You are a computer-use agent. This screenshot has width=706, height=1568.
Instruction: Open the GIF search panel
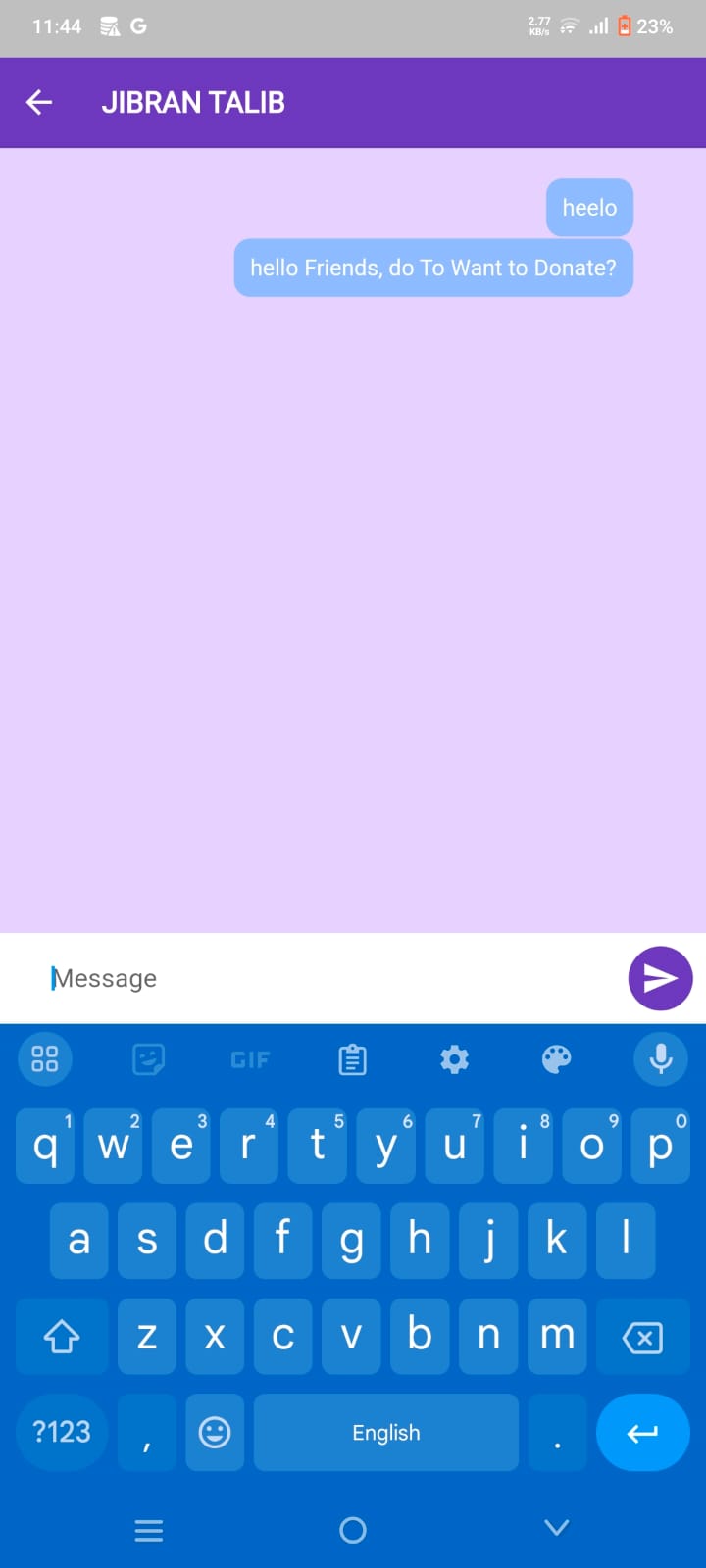pos(249,1058)
